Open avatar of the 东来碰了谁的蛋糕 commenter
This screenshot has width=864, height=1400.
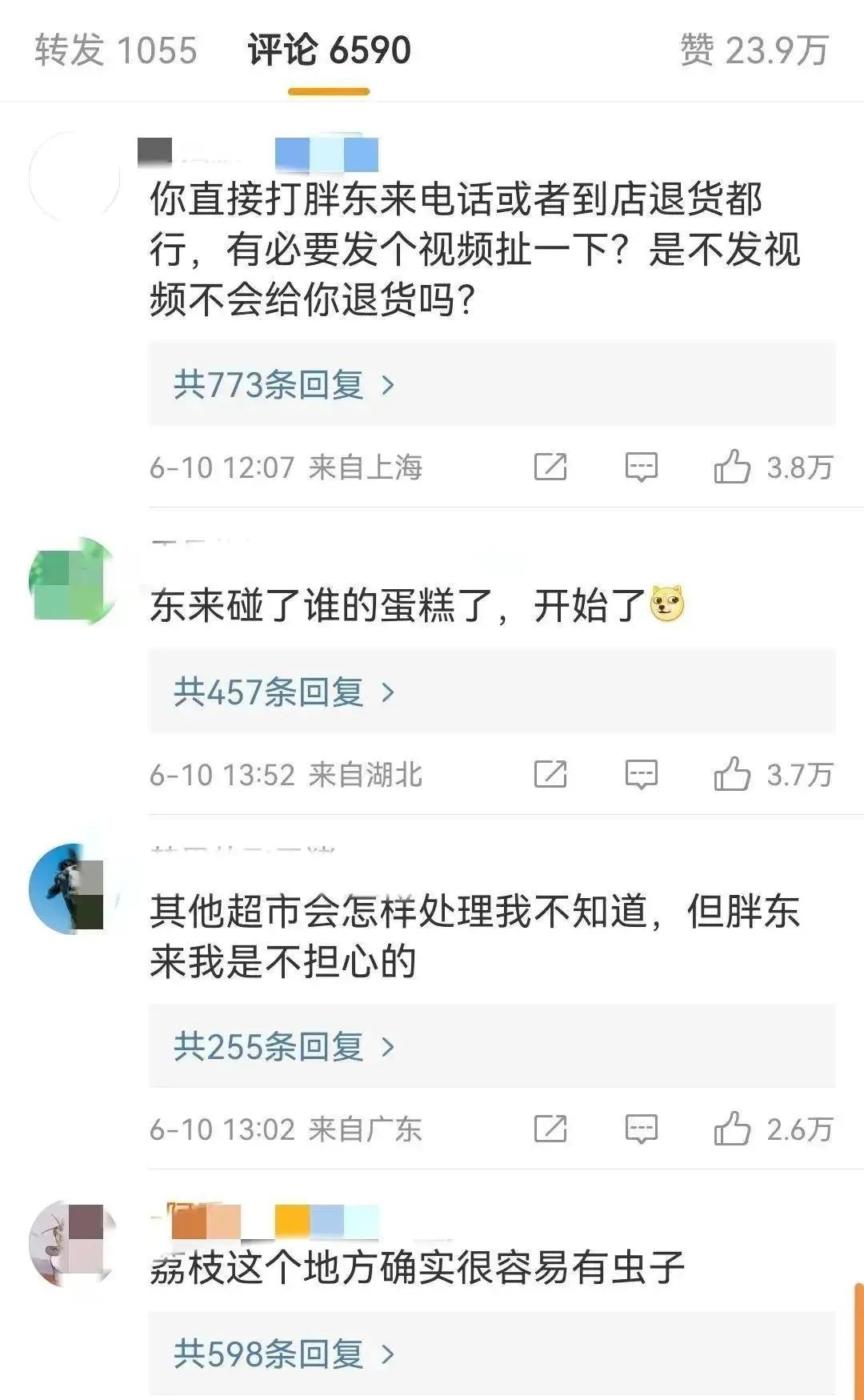(x=72, y=581)
